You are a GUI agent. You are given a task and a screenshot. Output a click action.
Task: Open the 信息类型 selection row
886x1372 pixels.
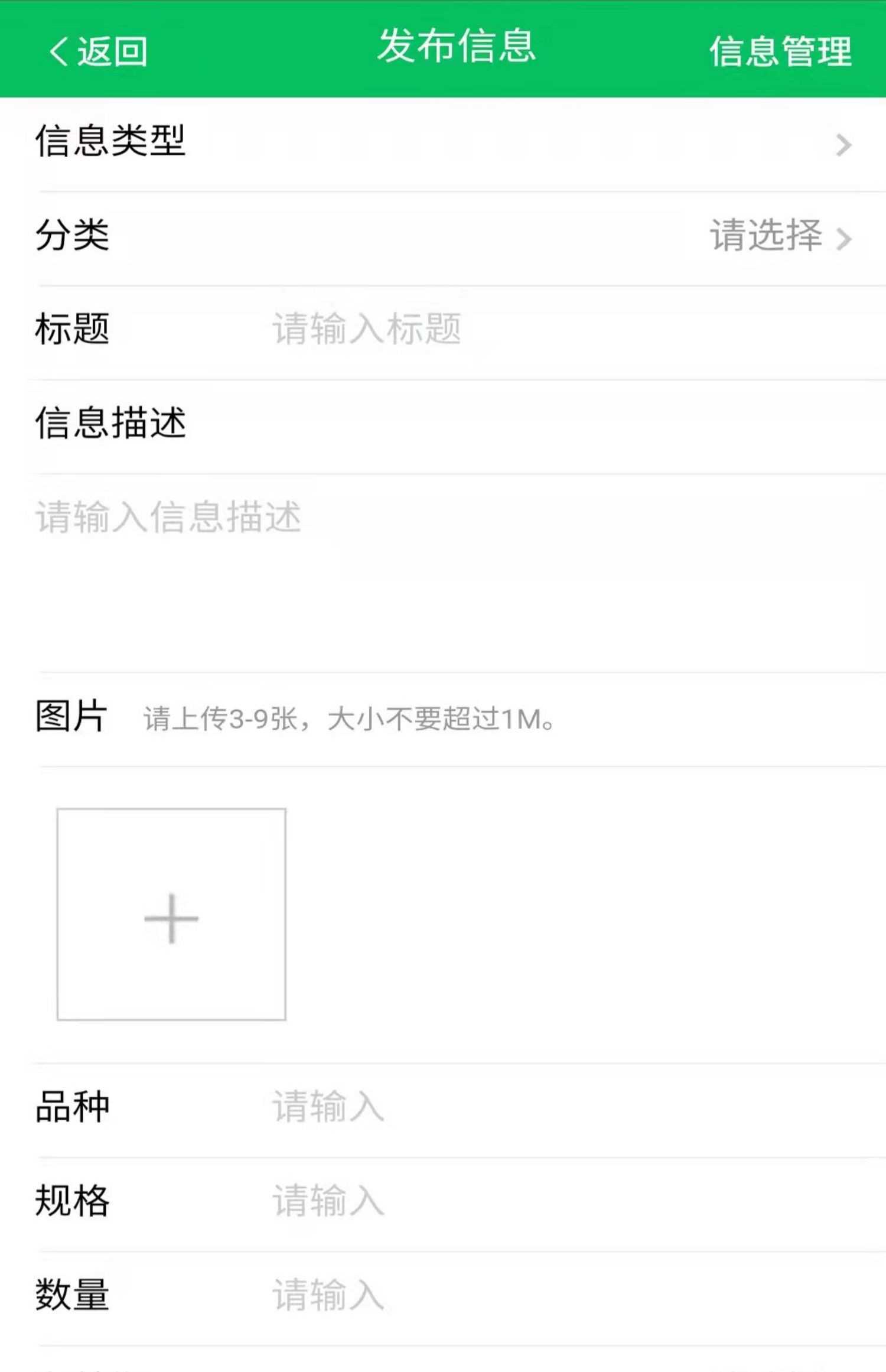coord(443,143)
